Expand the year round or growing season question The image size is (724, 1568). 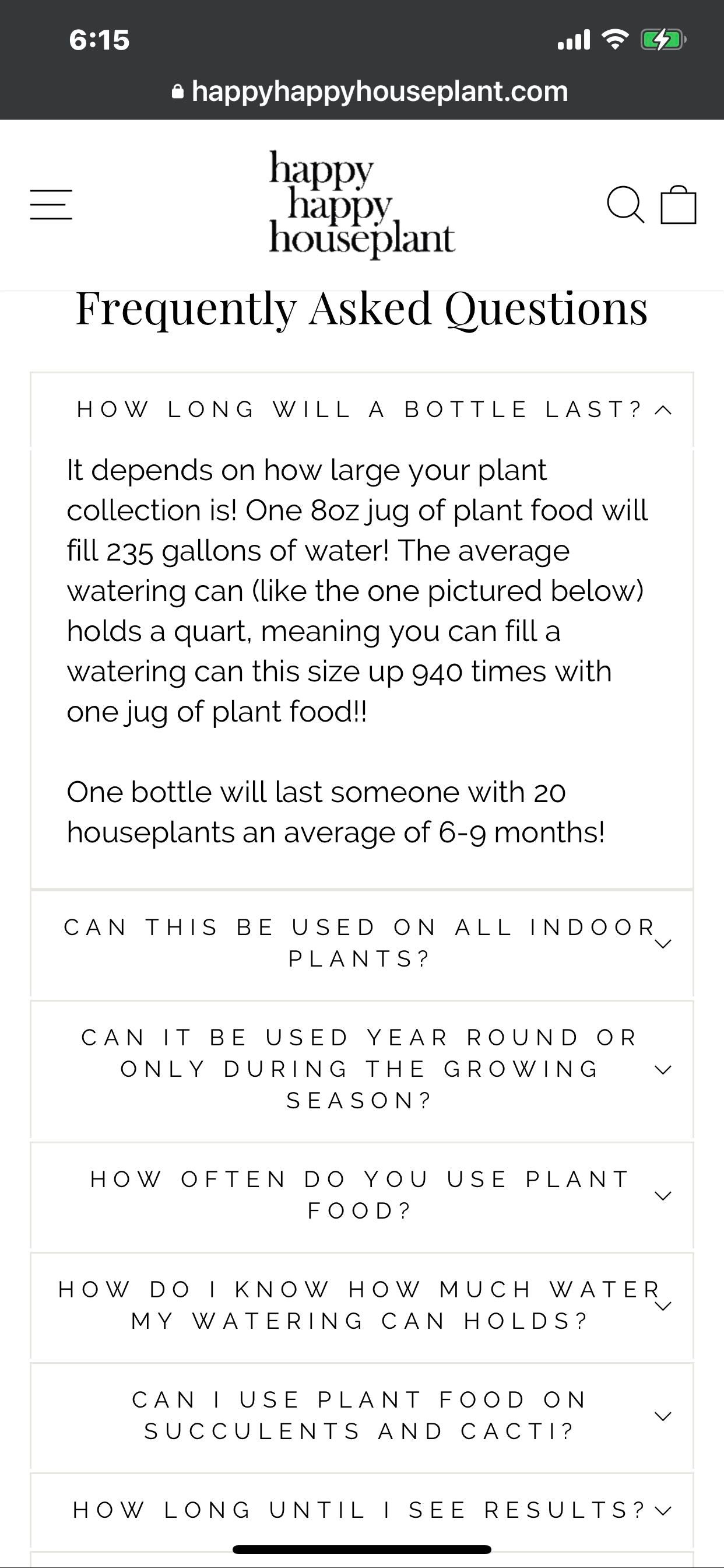tap(361, 1069)
